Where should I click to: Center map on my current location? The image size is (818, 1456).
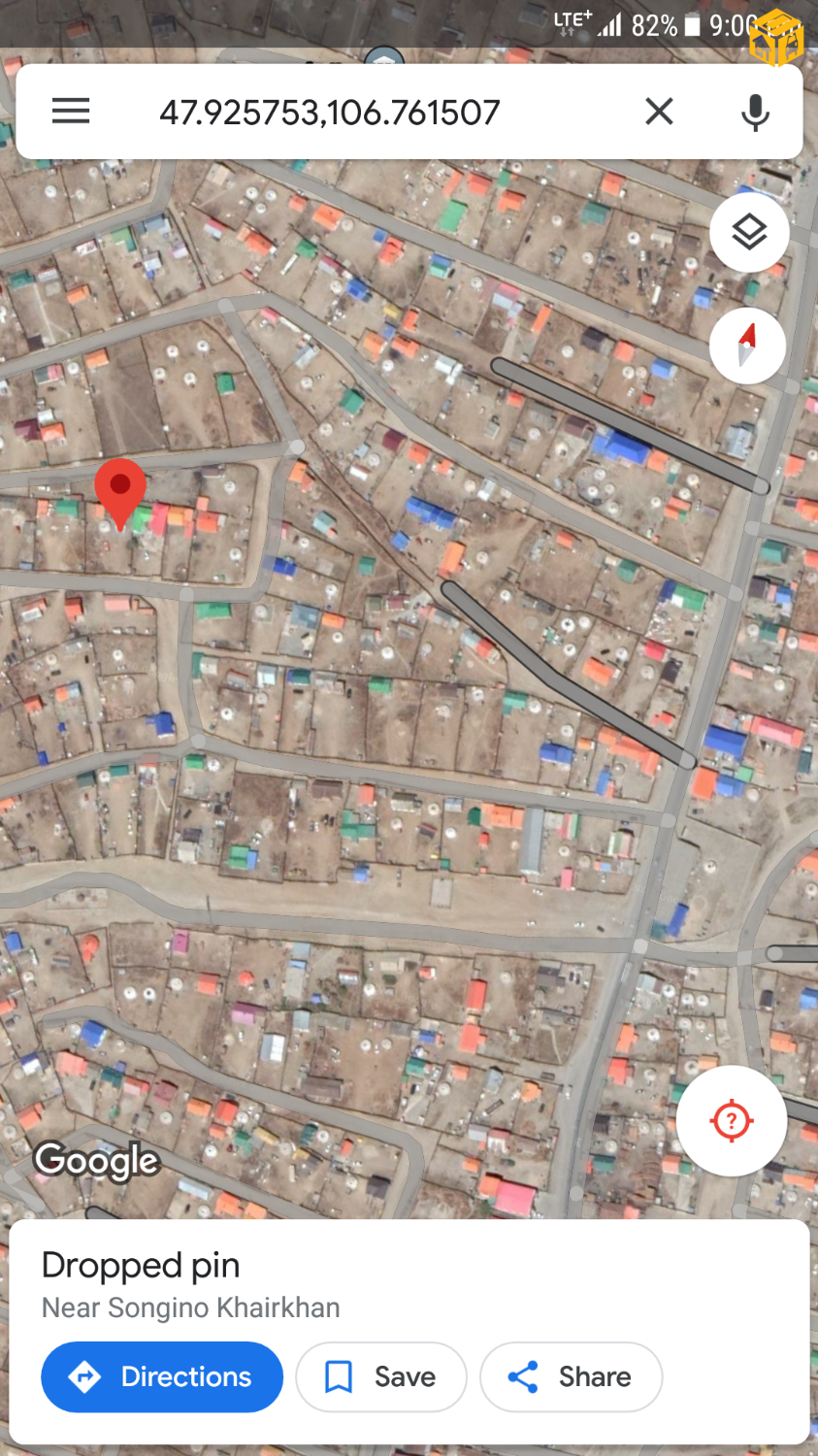point(732,1121)
